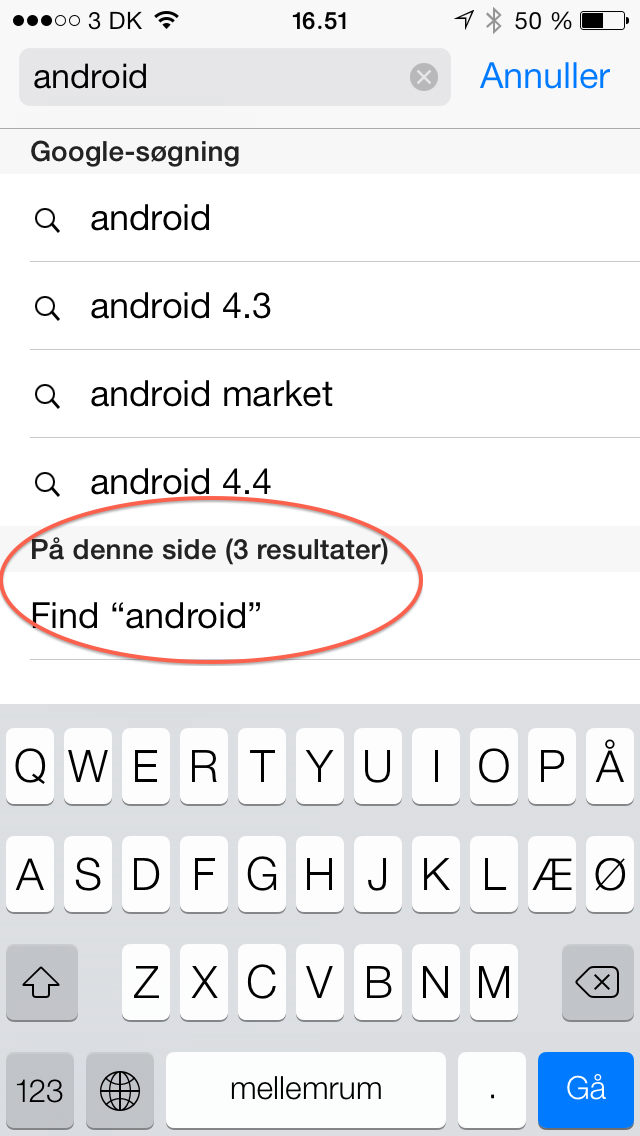
Task: Hit the backspace key
Action: [598, 985]
